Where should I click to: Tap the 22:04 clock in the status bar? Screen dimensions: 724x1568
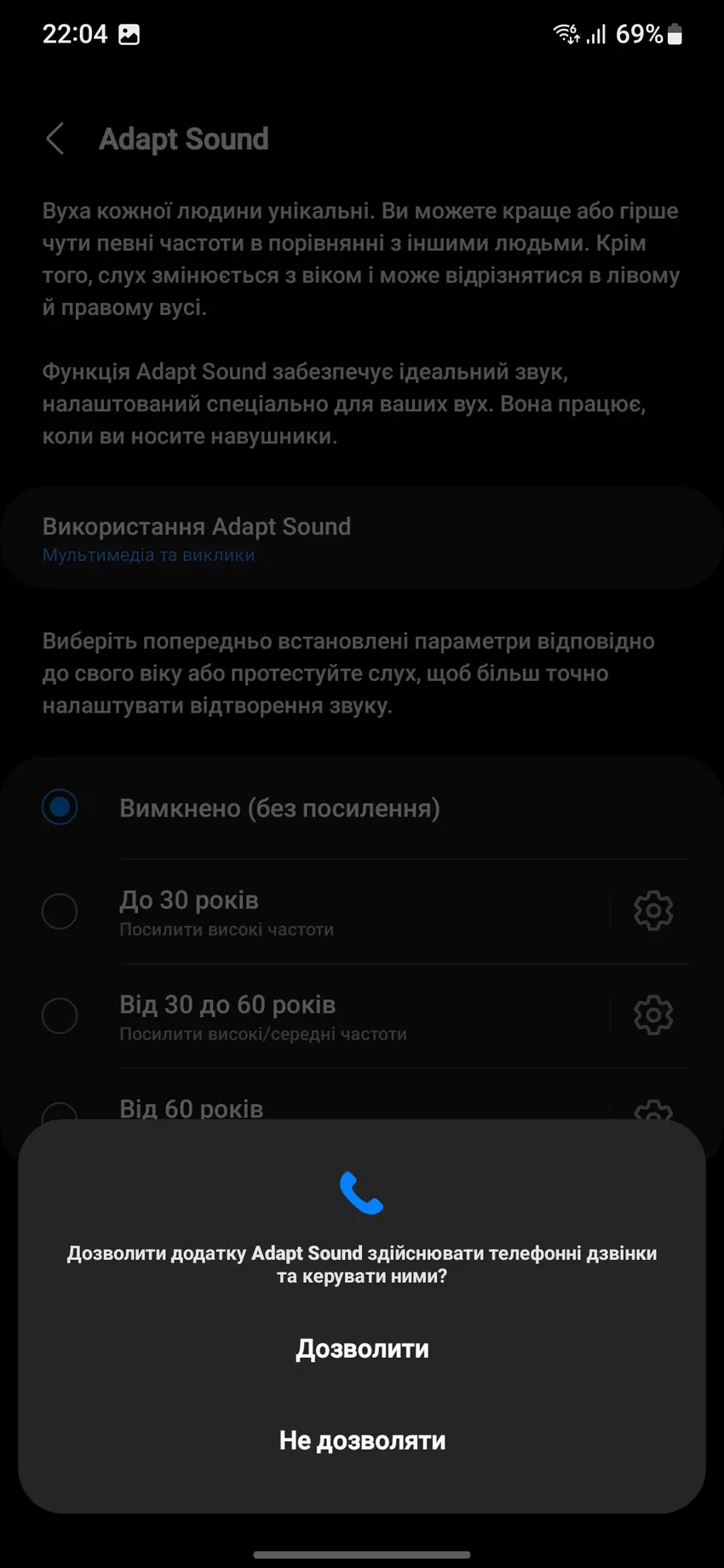(77, 33)
